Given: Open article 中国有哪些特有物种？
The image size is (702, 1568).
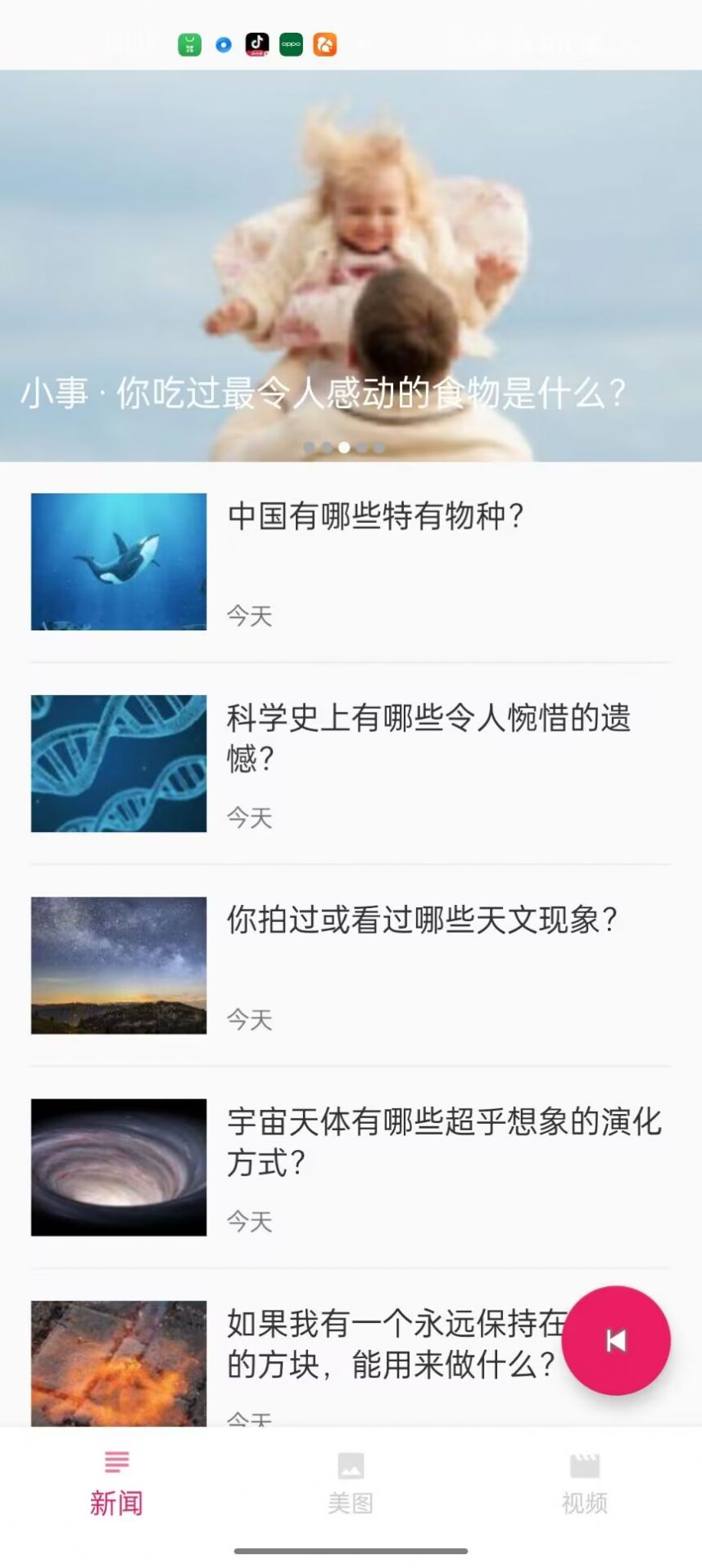Looking at the screenshot, I should pyautogui.click(x=375, y=516).
